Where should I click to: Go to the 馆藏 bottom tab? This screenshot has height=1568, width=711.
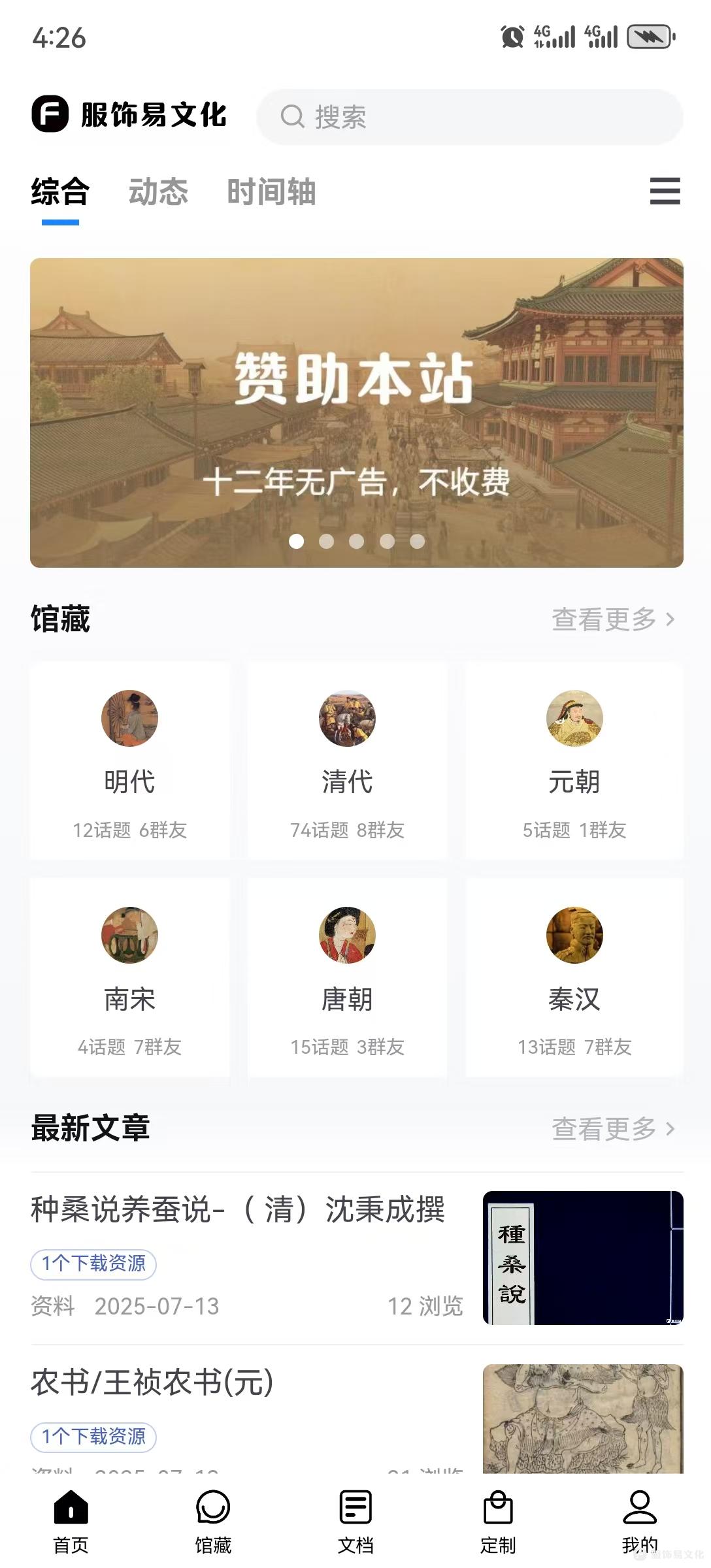pos(213,1522)
